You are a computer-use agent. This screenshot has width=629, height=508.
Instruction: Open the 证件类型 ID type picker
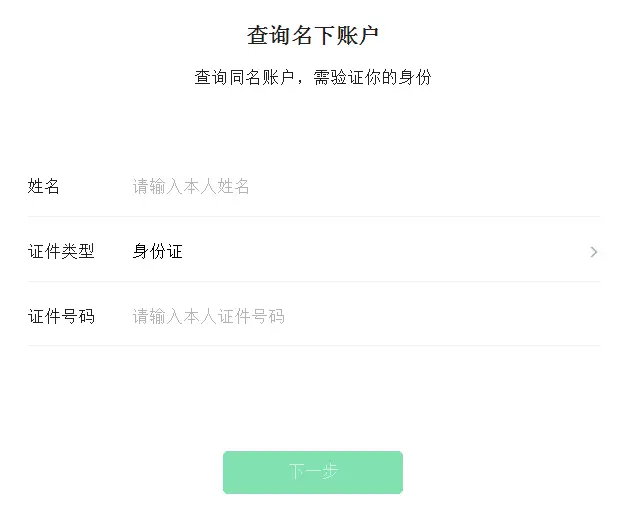point(360,252)
